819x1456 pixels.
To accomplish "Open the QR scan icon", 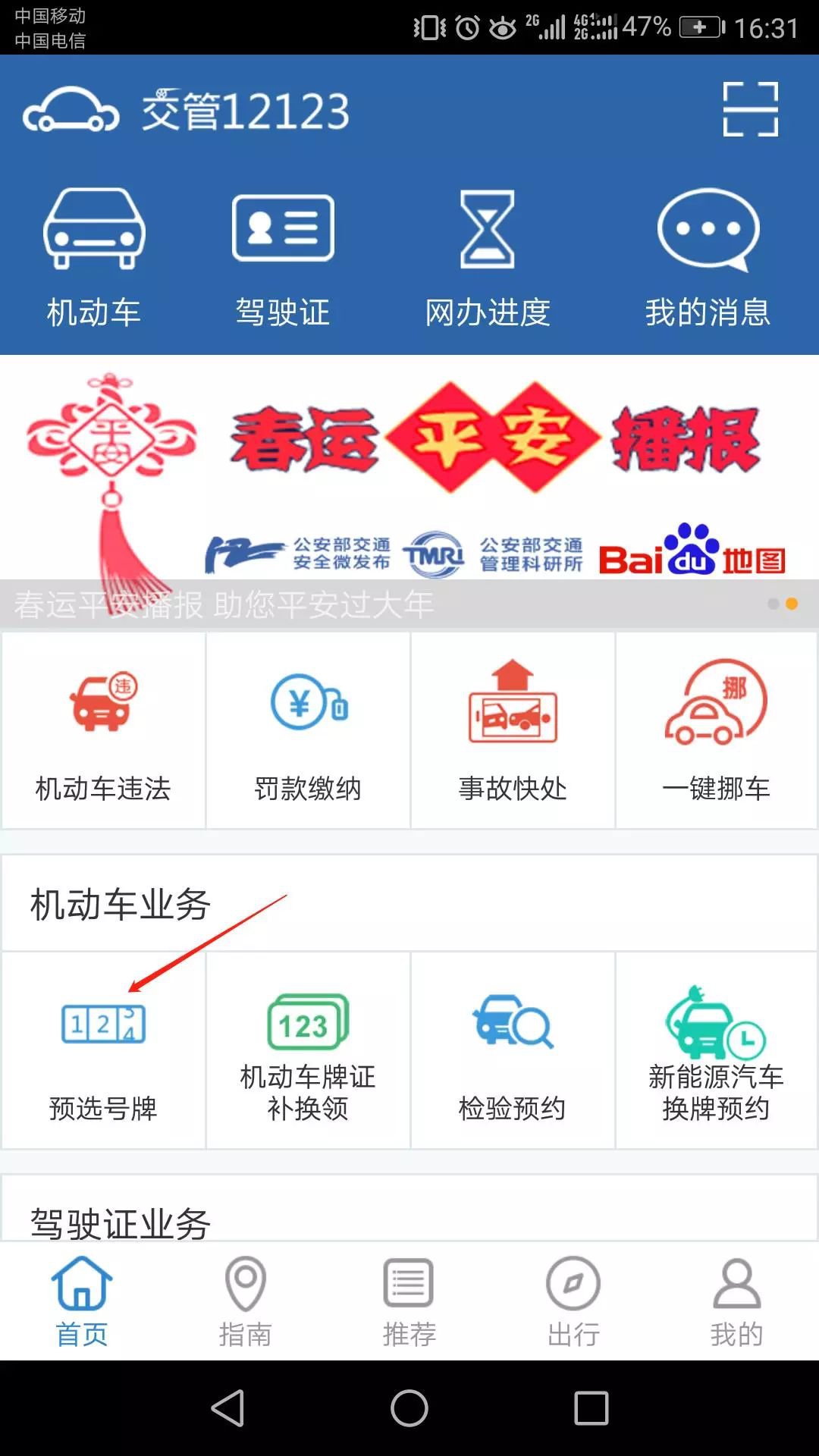I will pyautogui.click(x=750, y=110).
